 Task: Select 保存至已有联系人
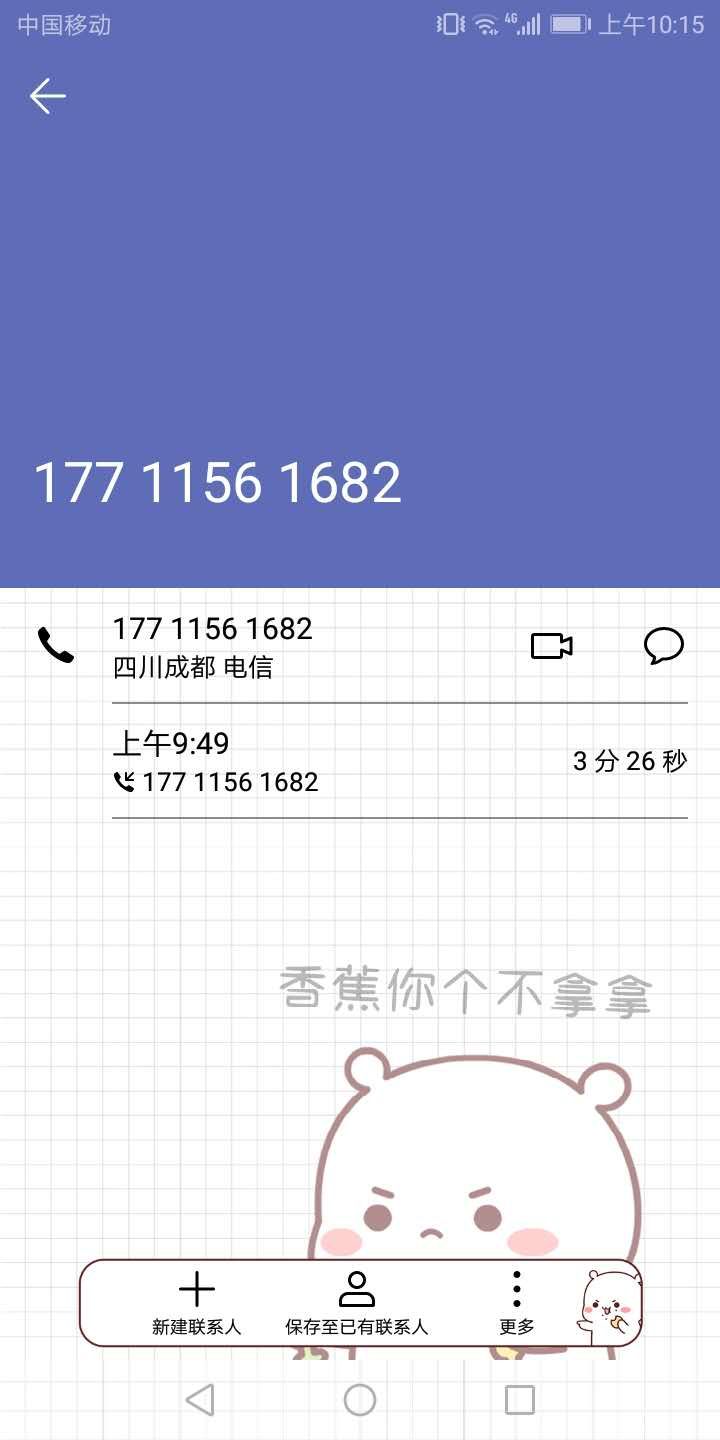[356, 1304]
